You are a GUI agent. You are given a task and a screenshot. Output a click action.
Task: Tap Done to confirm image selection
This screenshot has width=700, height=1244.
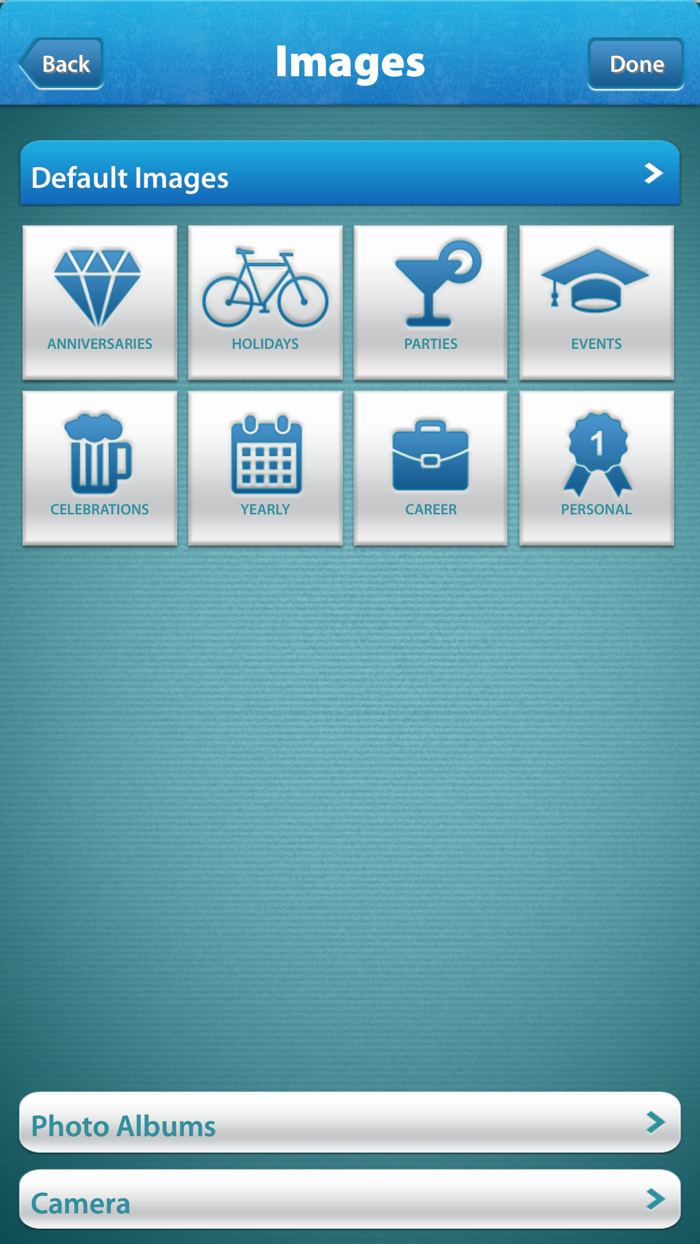(636, 64)
